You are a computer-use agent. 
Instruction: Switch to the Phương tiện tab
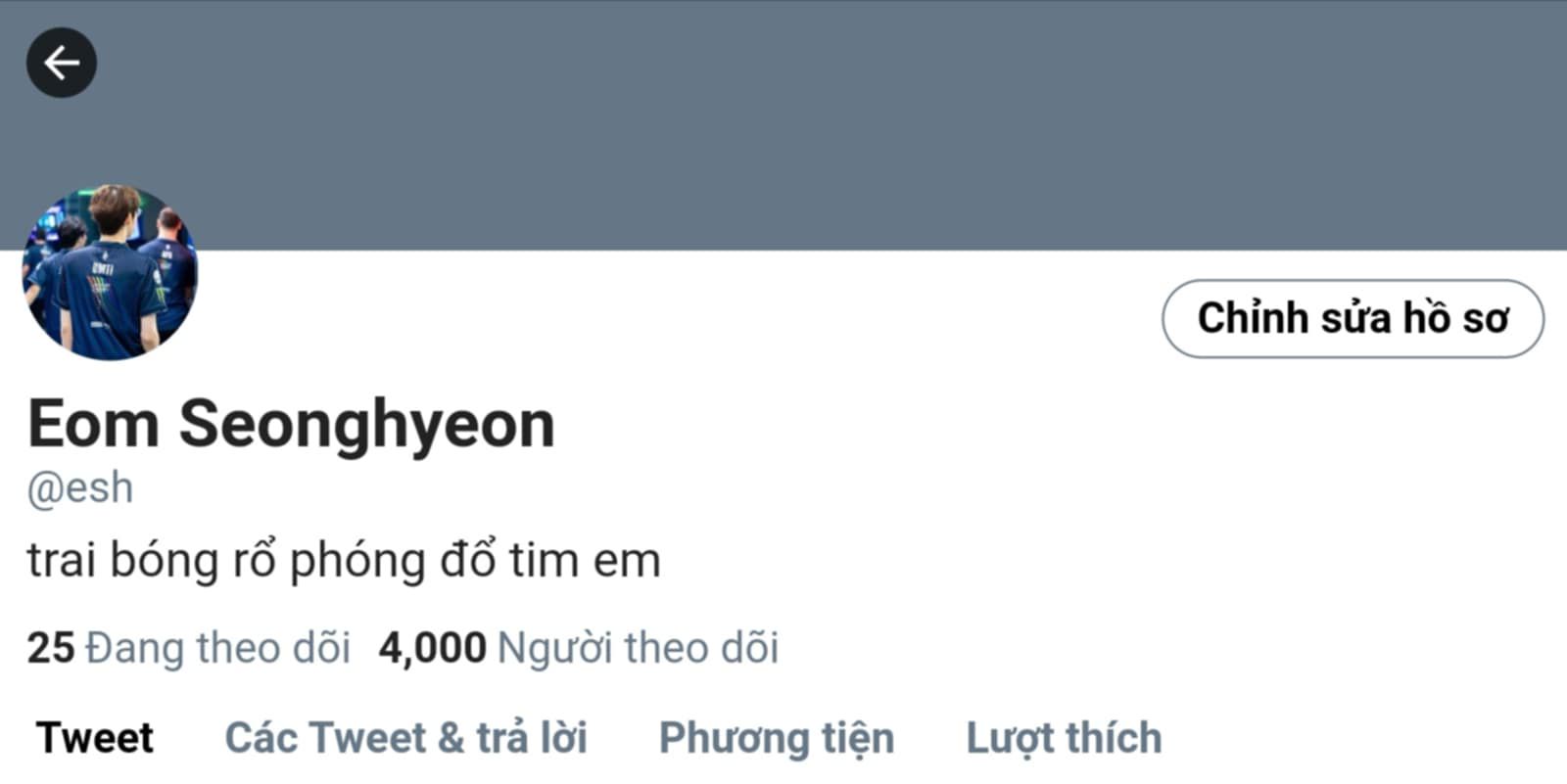tap(776, 738)
